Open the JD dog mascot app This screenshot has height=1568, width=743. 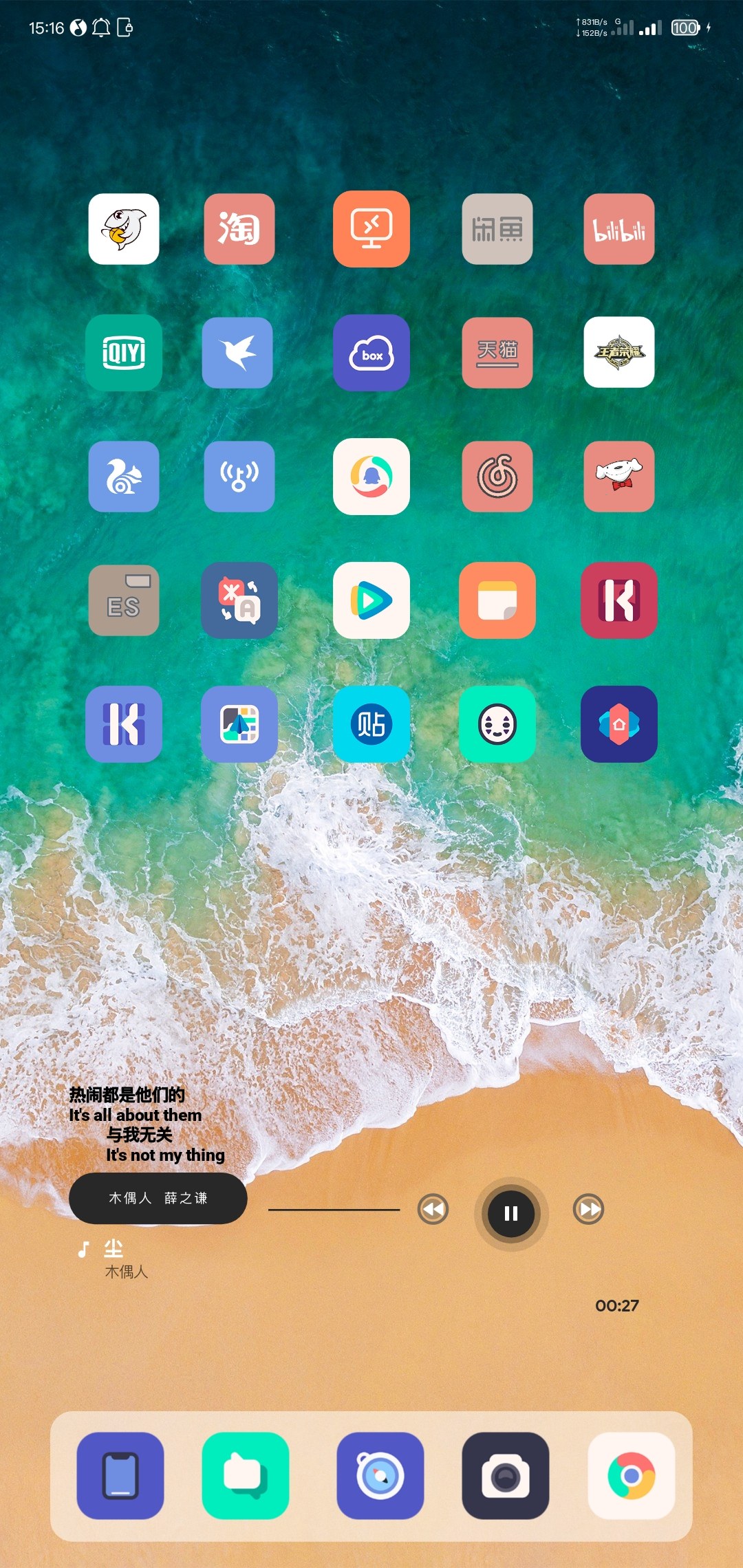[618, 477]
